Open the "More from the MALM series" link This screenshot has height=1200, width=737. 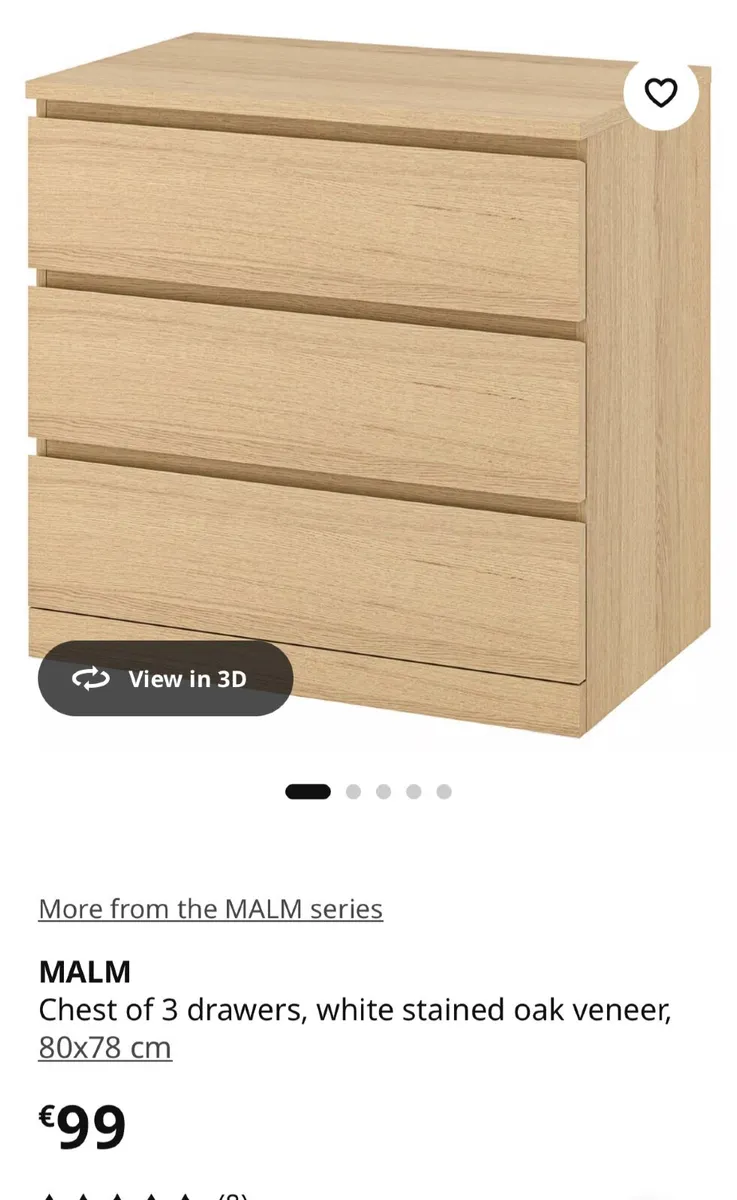[209, 909]
